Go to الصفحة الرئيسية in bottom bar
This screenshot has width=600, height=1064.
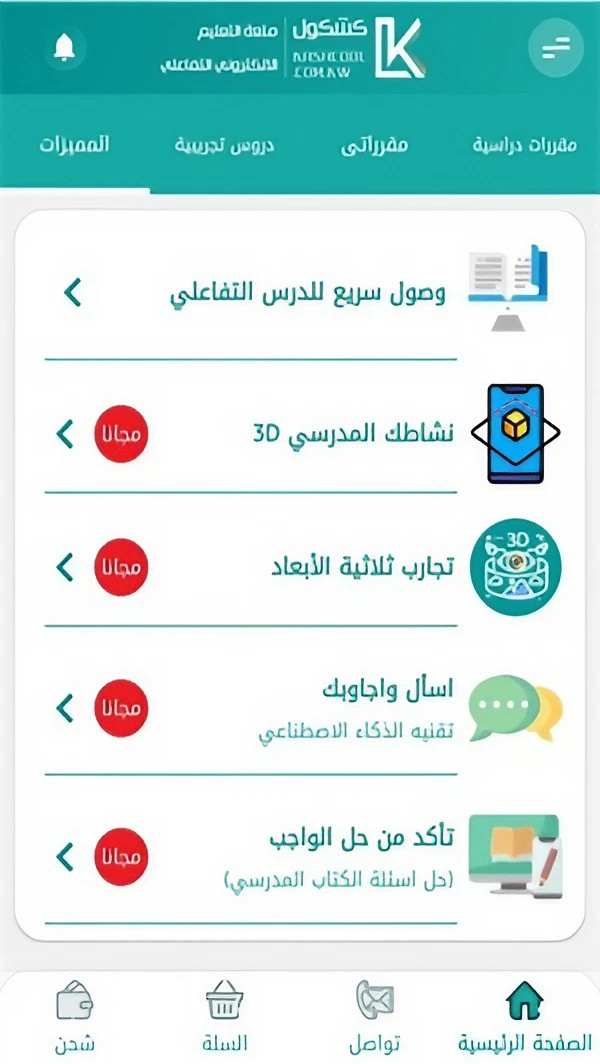(x=524, y=1017)
